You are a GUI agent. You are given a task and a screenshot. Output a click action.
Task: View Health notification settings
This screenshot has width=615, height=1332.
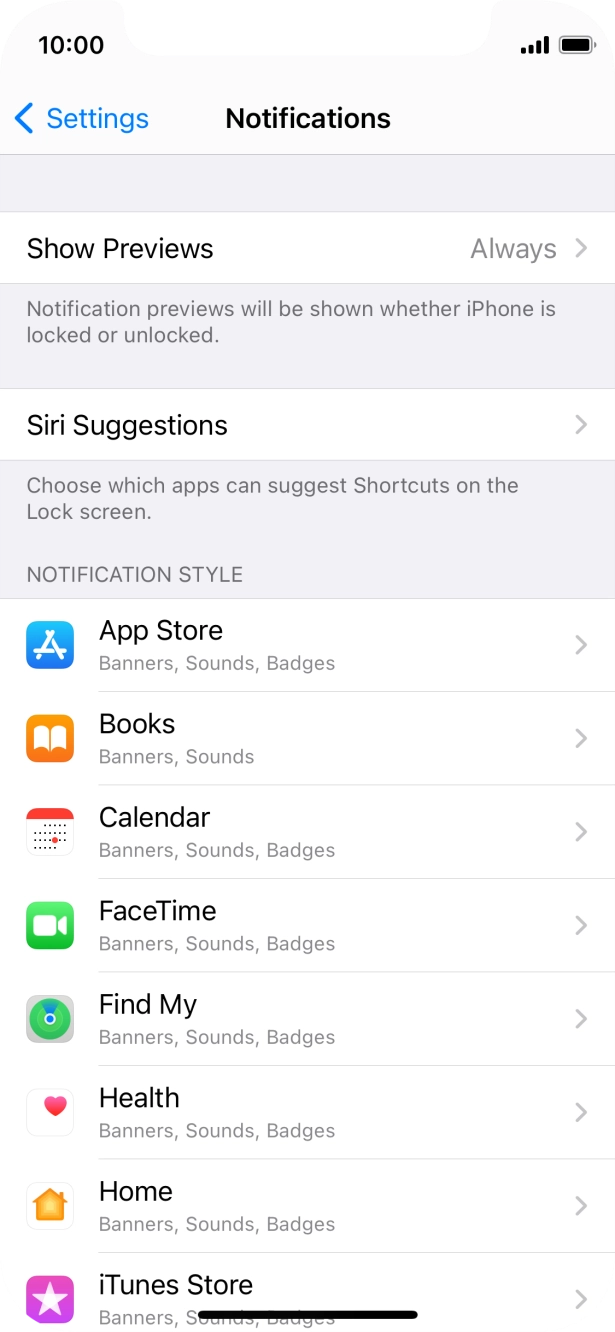[x=307, y=1112]
